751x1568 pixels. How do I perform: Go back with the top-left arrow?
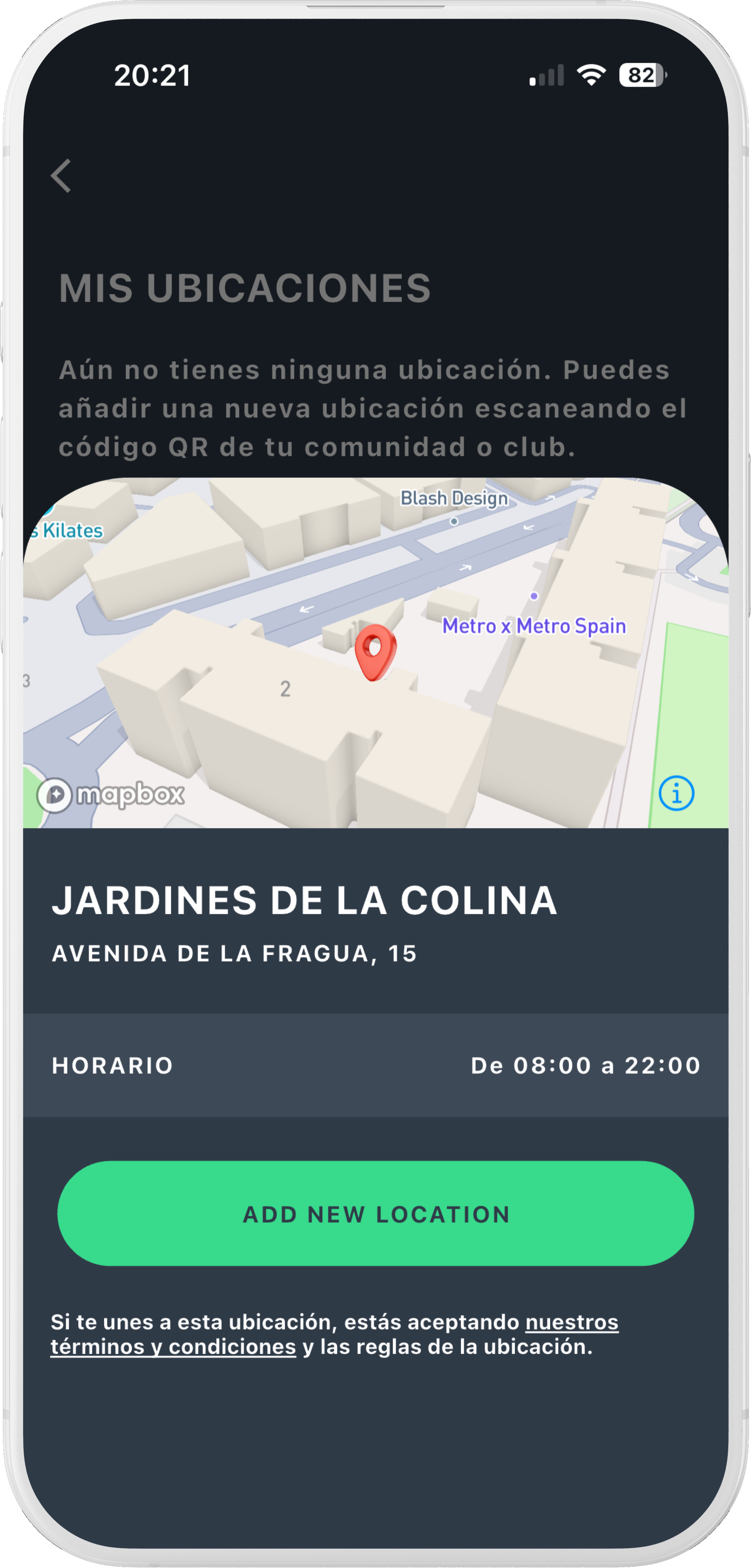coord(61,176)
